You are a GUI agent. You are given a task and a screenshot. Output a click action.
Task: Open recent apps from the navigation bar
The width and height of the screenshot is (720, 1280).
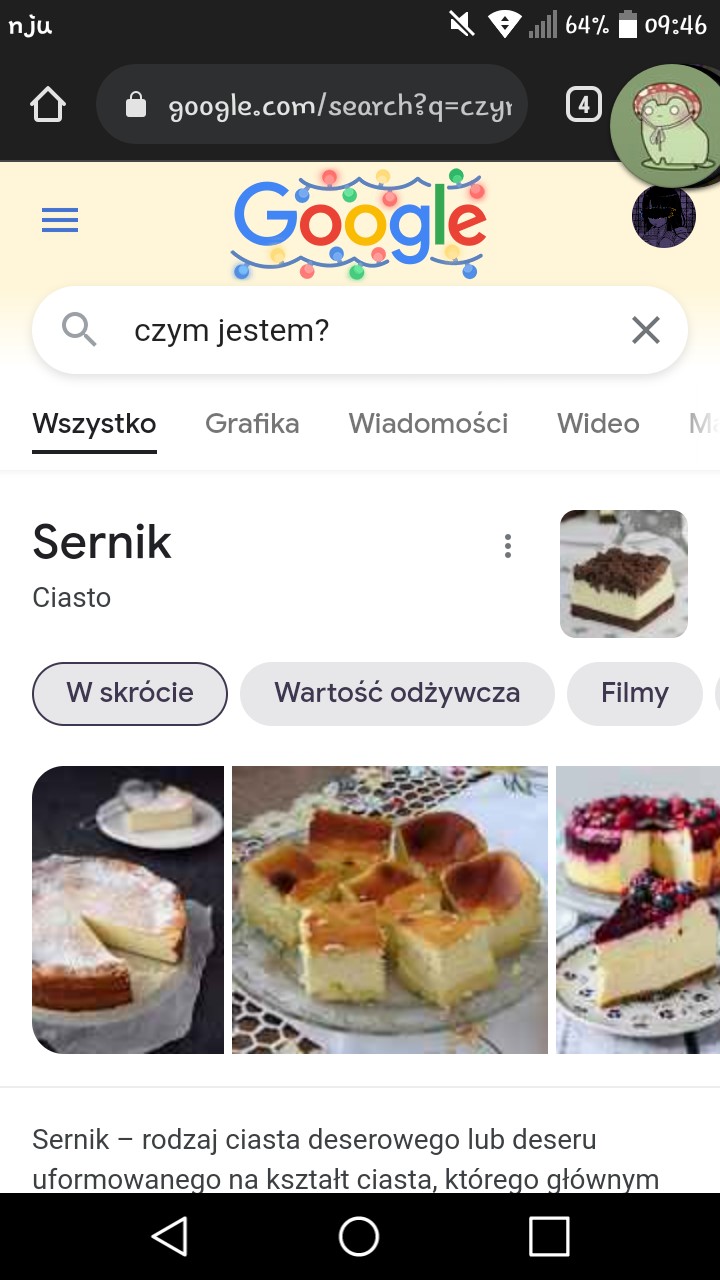coord(549,1236)
